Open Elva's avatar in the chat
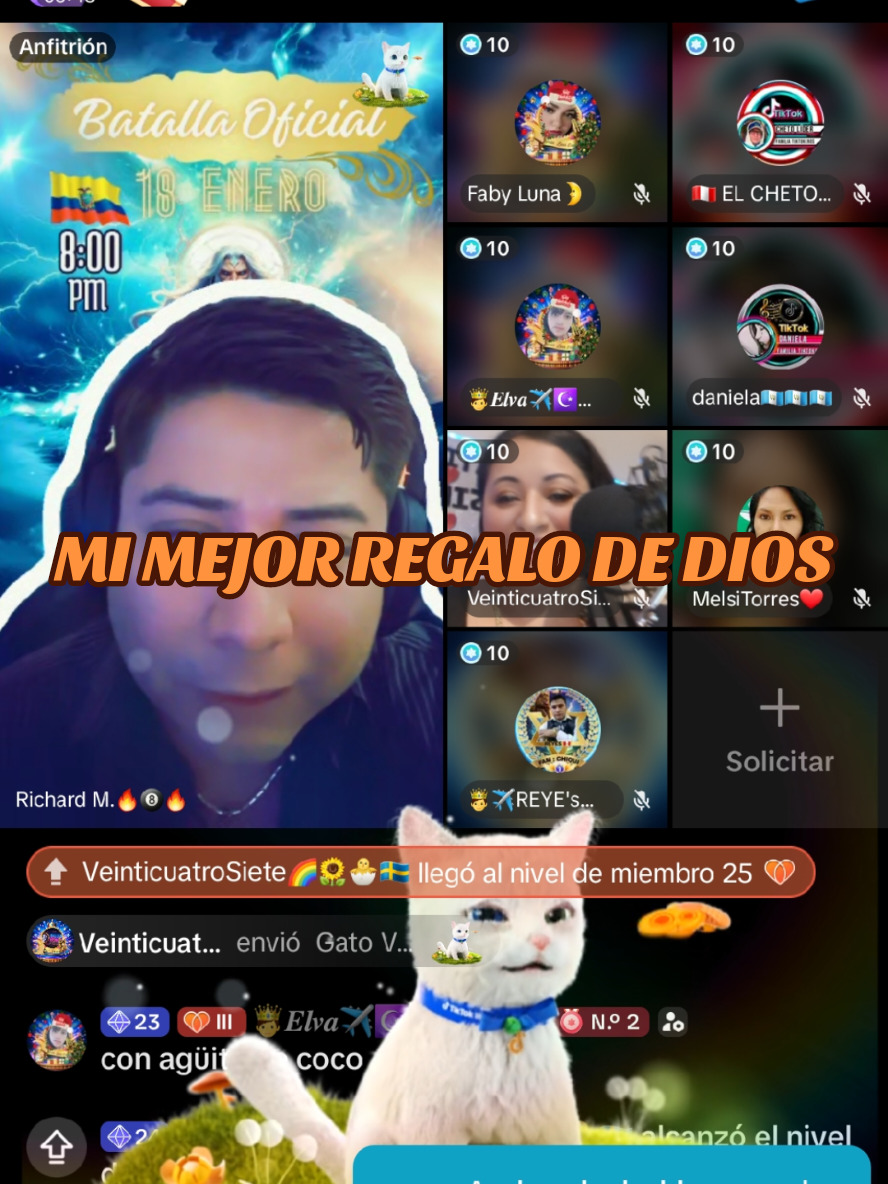The height and width of the screenshot is (1184, 888). 57,1040
